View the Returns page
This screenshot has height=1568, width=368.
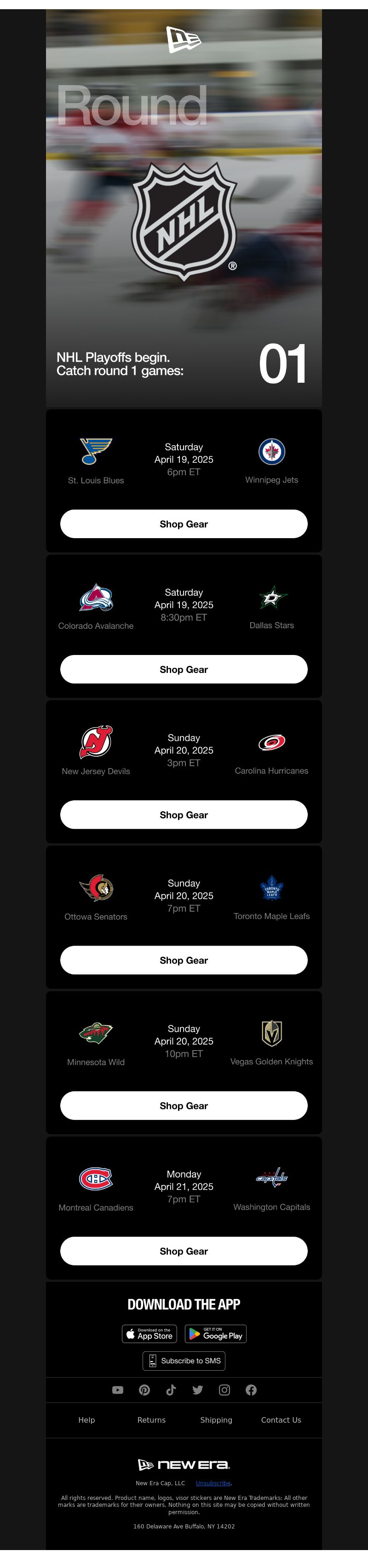click(151, 1420)
